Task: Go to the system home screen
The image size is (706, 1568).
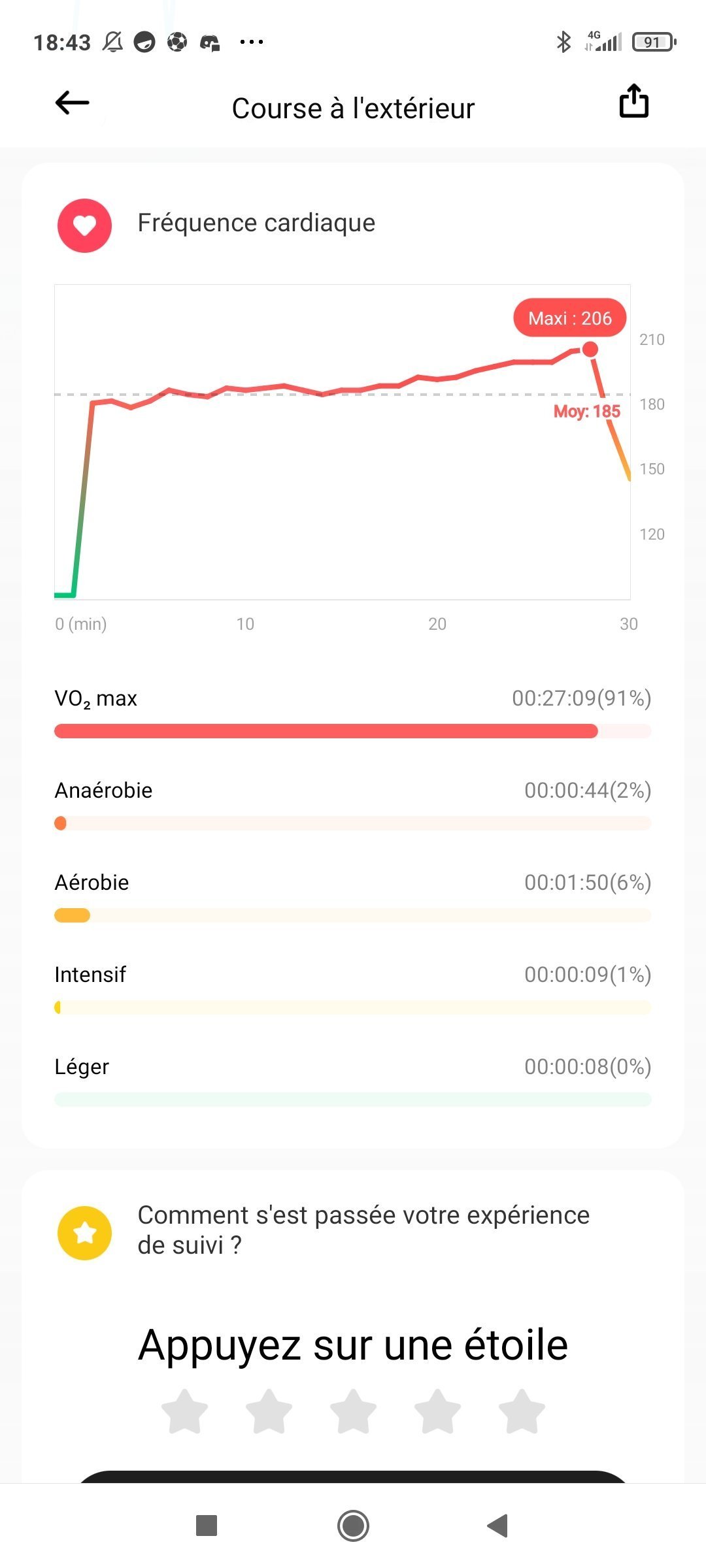Action: click(353, 1526)
